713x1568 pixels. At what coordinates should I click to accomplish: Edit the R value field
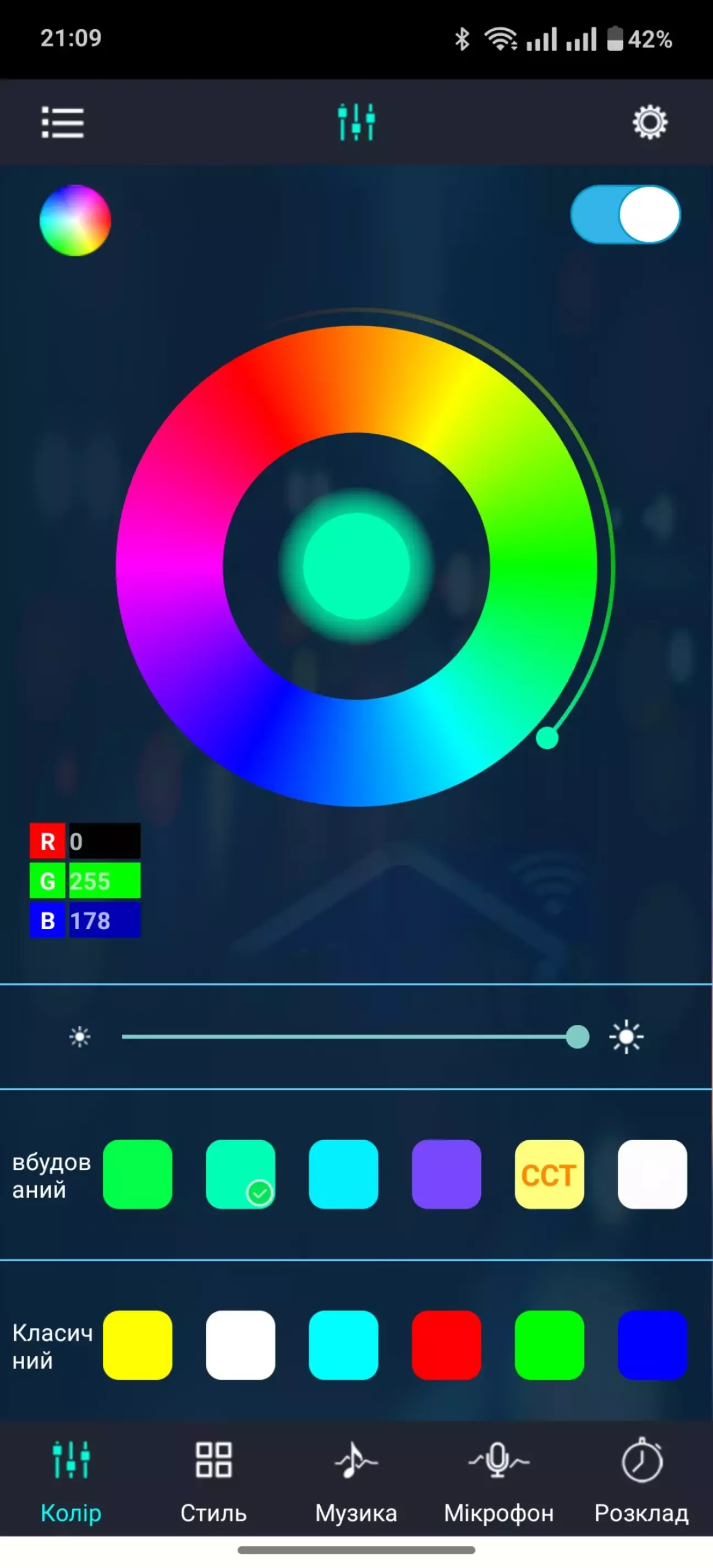[103, 841]
